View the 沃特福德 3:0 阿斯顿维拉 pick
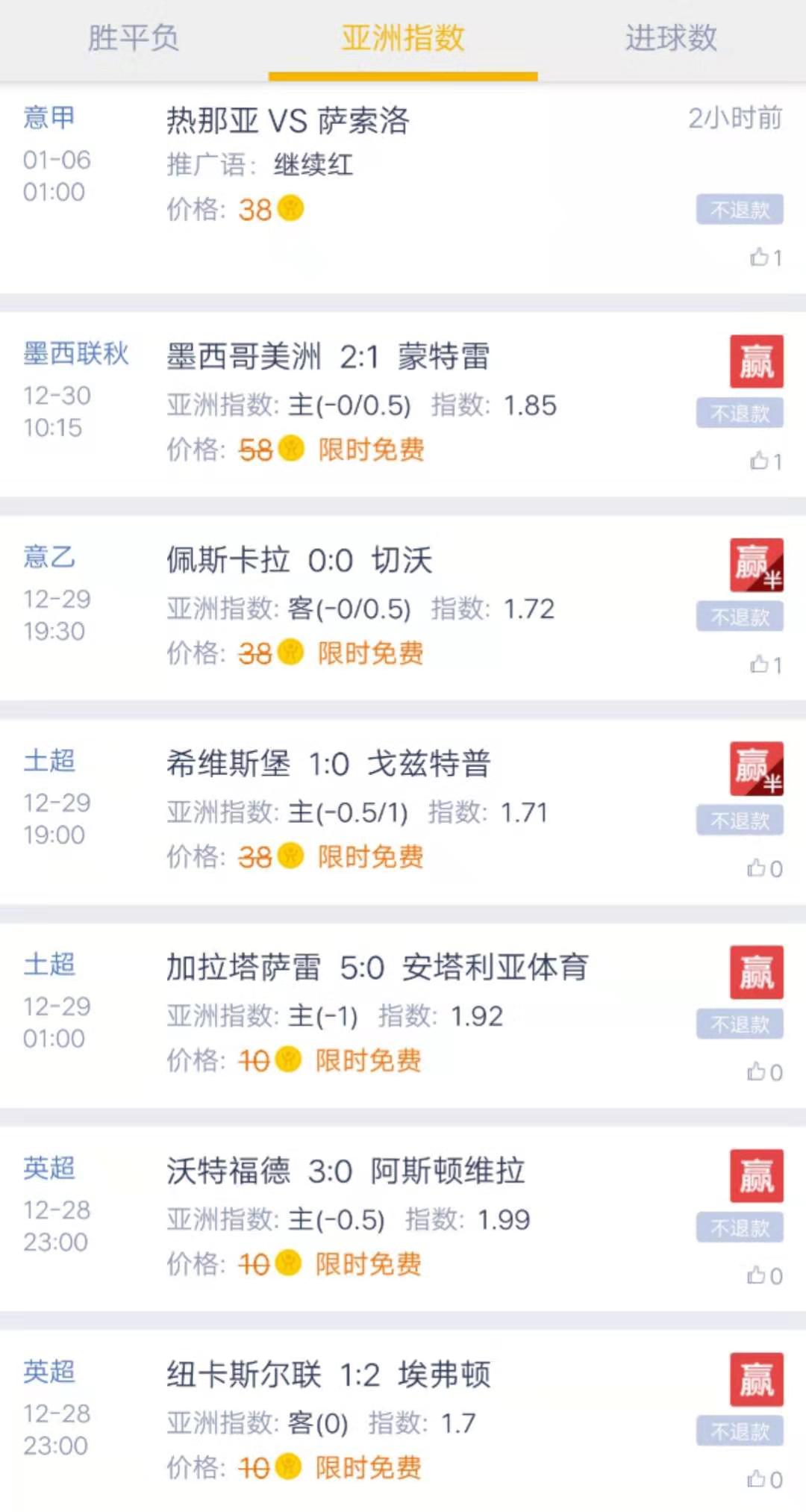 point(345,1171)
